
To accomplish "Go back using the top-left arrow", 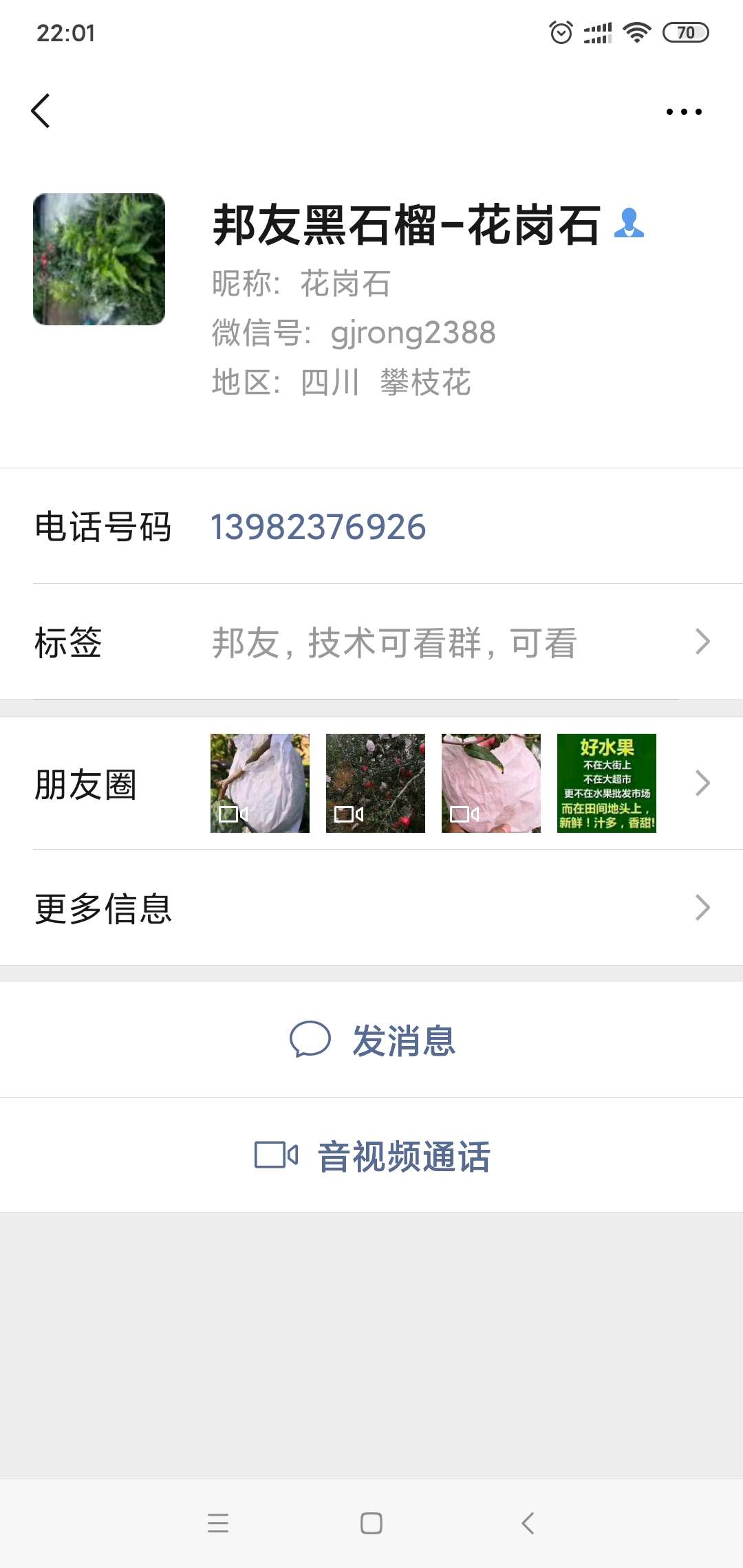I will (41, 111).
